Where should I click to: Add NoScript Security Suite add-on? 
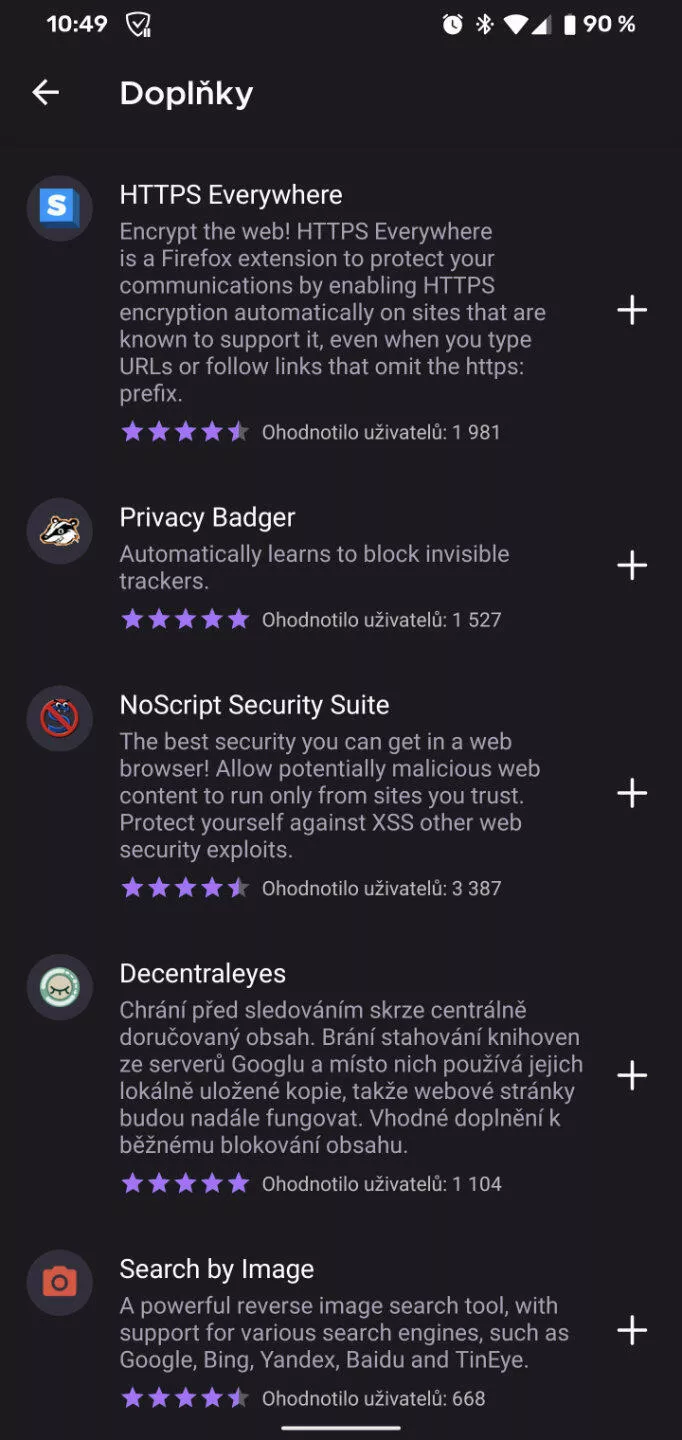pyautogui.click(x=631, y=793)
